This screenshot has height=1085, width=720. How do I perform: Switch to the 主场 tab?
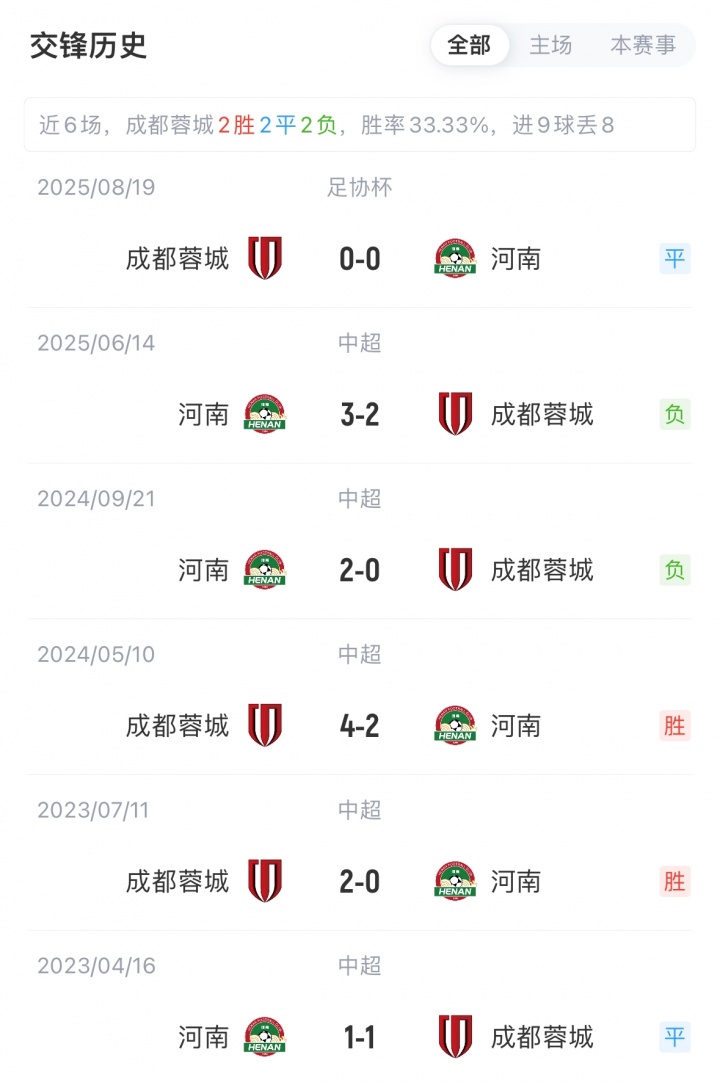(551, 45)
